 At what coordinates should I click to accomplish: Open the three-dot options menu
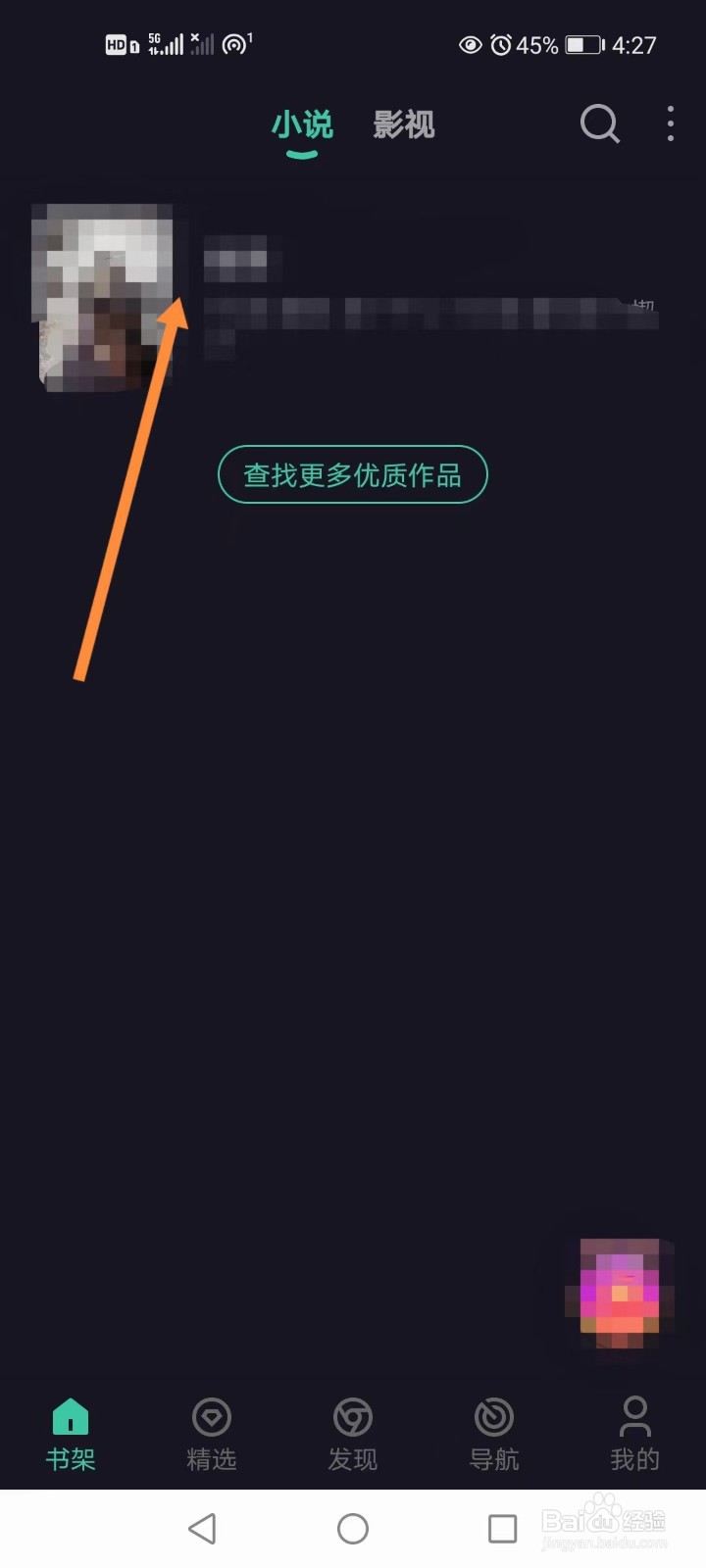coord(670,124)
